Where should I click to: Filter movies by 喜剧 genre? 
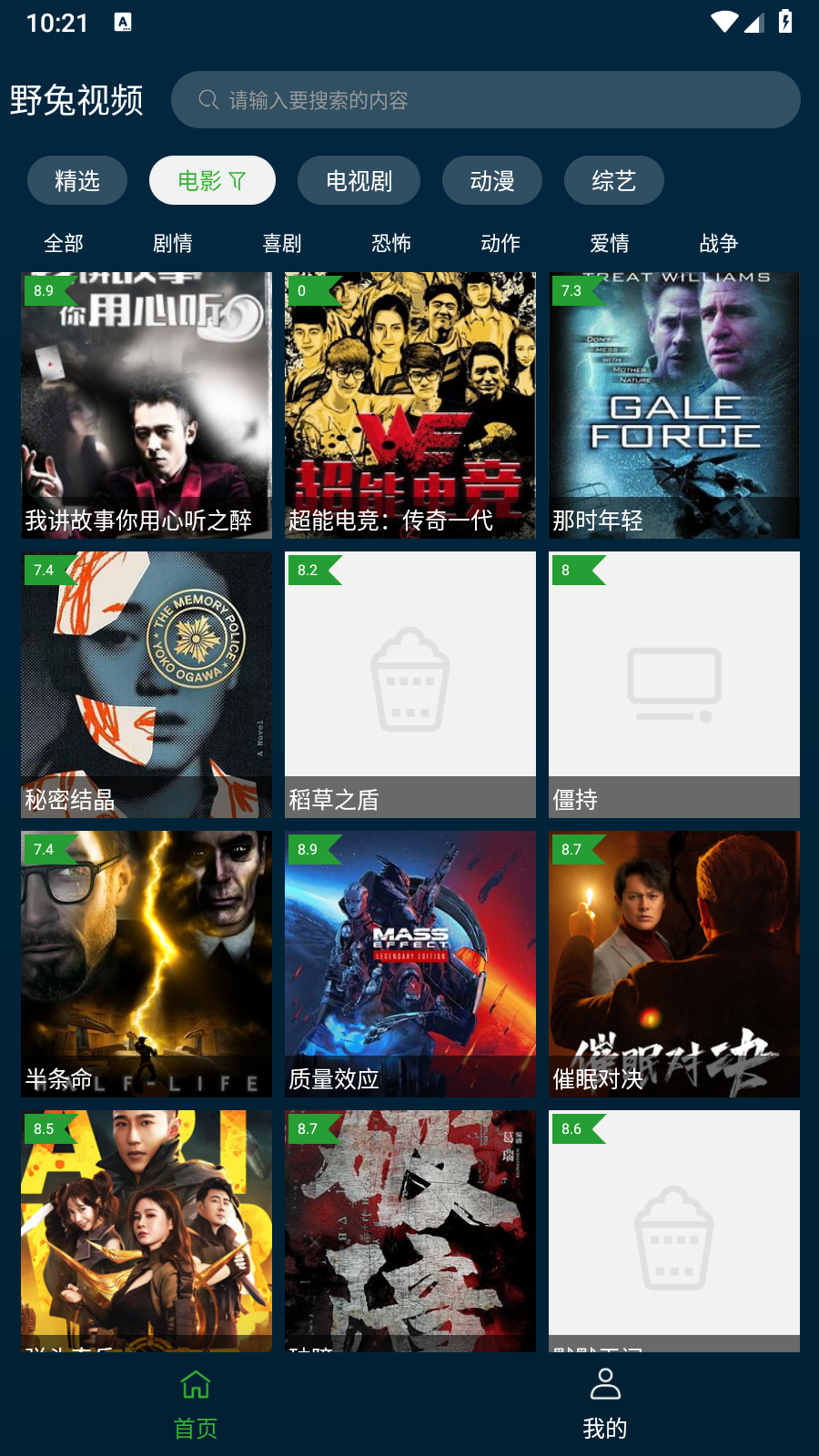tap(282, 243)
